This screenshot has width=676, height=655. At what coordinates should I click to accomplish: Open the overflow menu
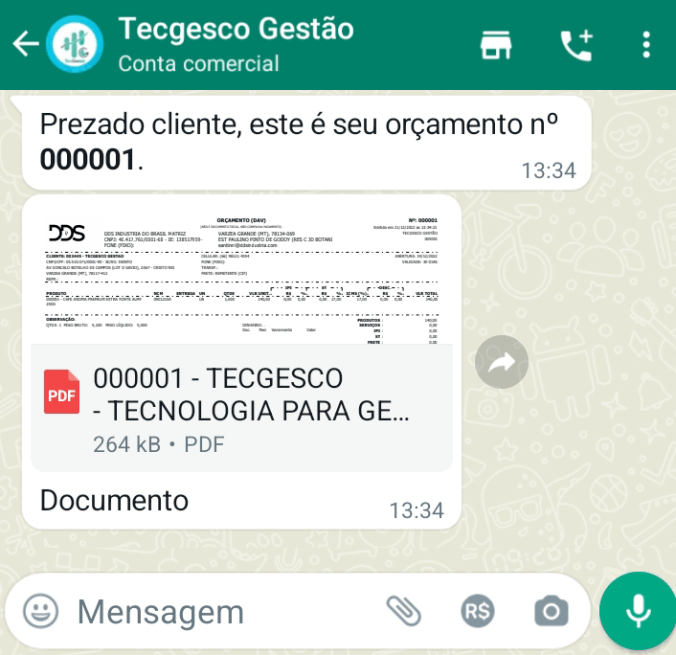(647, 45)
